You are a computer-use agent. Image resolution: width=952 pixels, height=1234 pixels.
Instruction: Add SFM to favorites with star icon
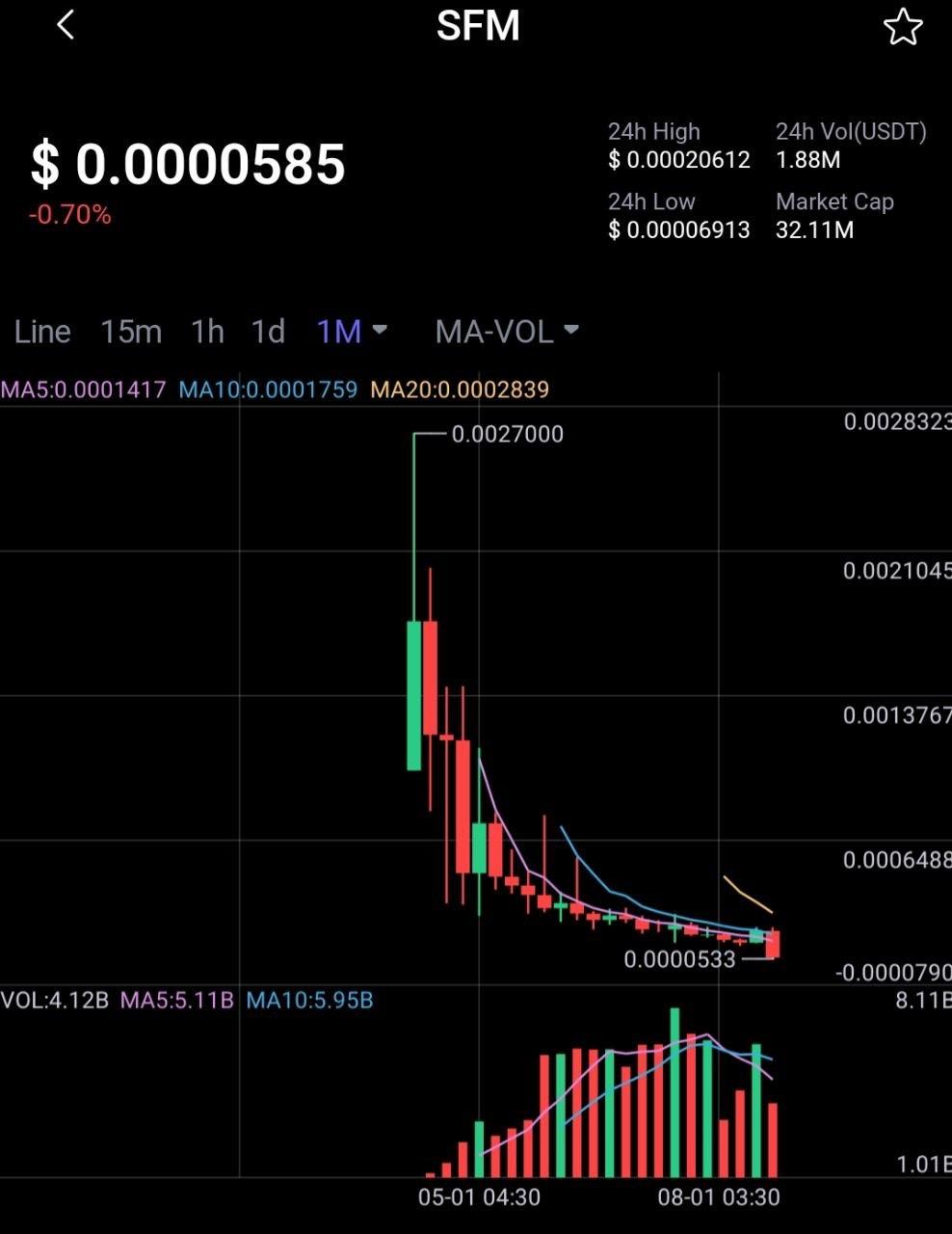pyautogui.click(x=903, y=27)
